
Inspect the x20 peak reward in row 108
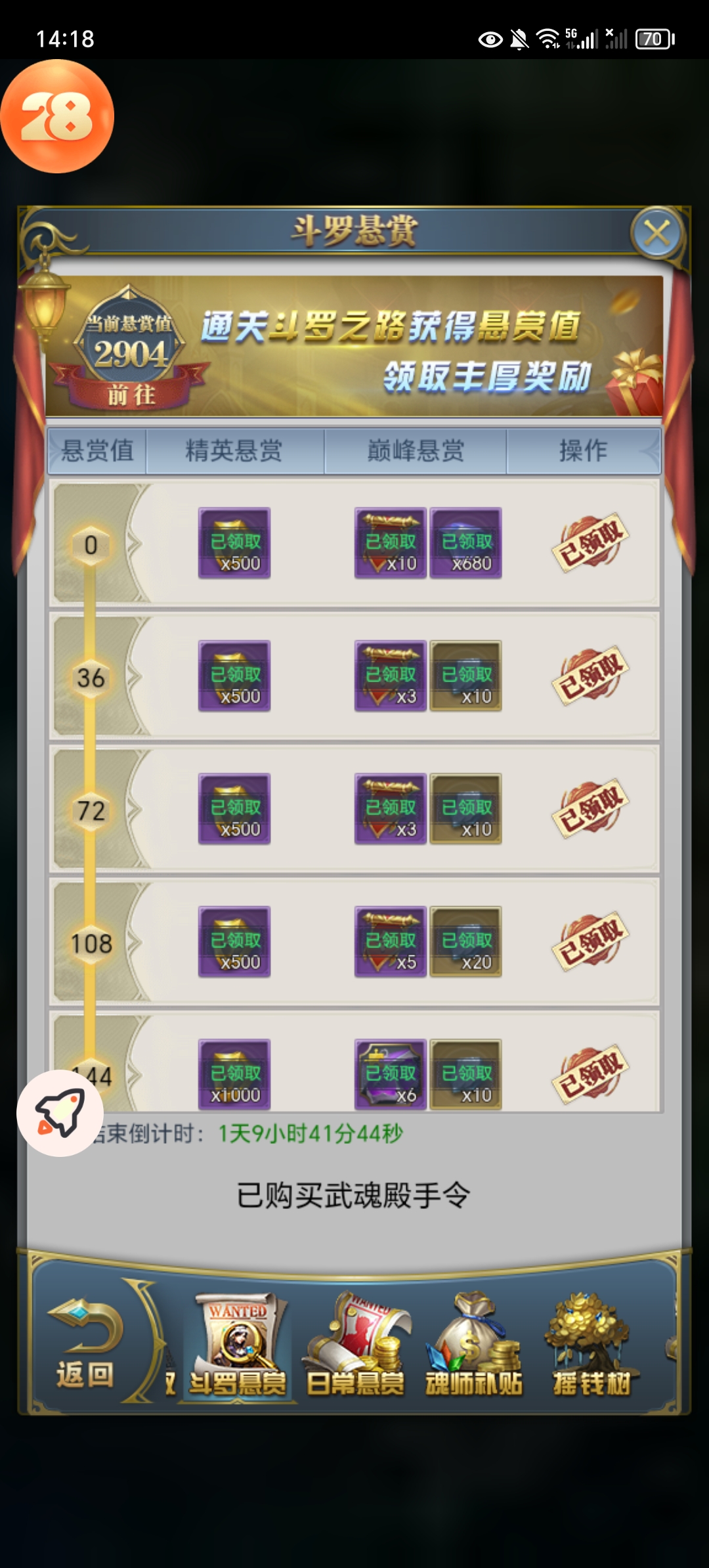point(465,942)
